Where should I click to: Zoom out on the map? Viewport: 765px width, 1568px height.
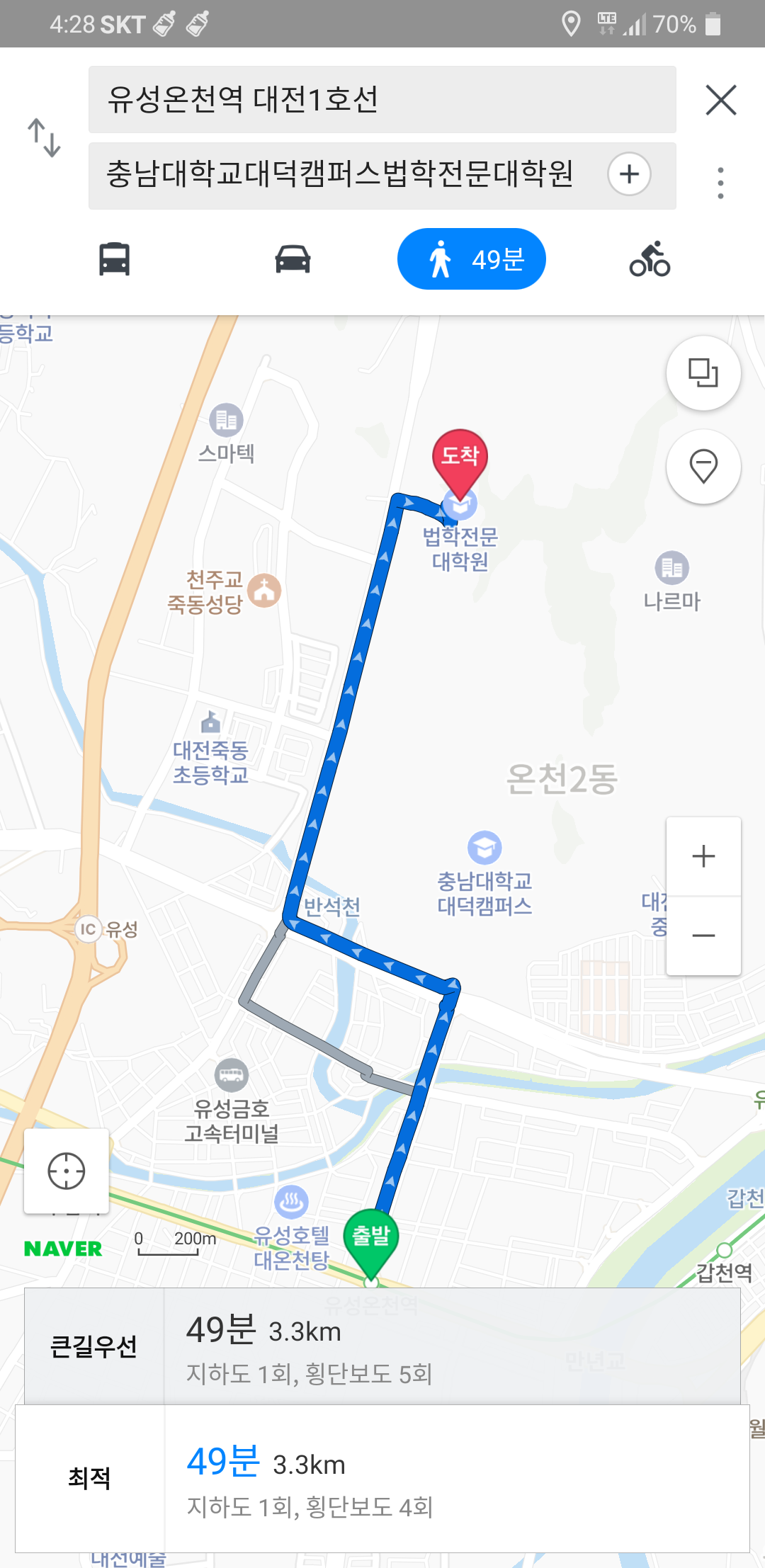tap(703, 936)
